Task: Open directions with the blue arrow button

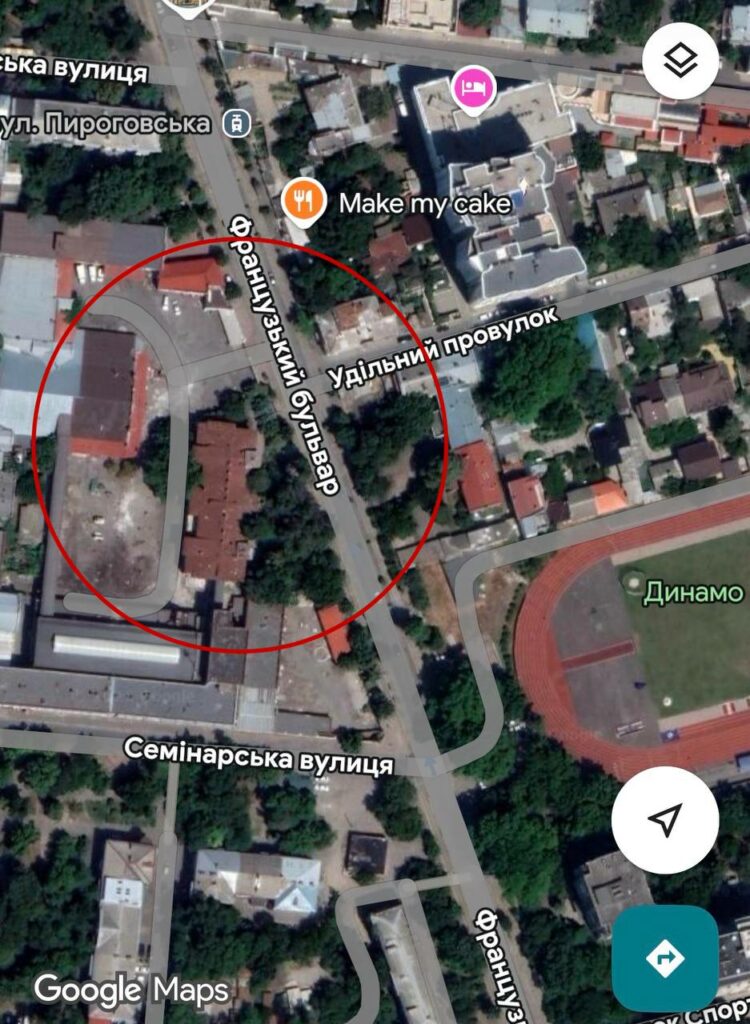Action: (x=664, y=958)
